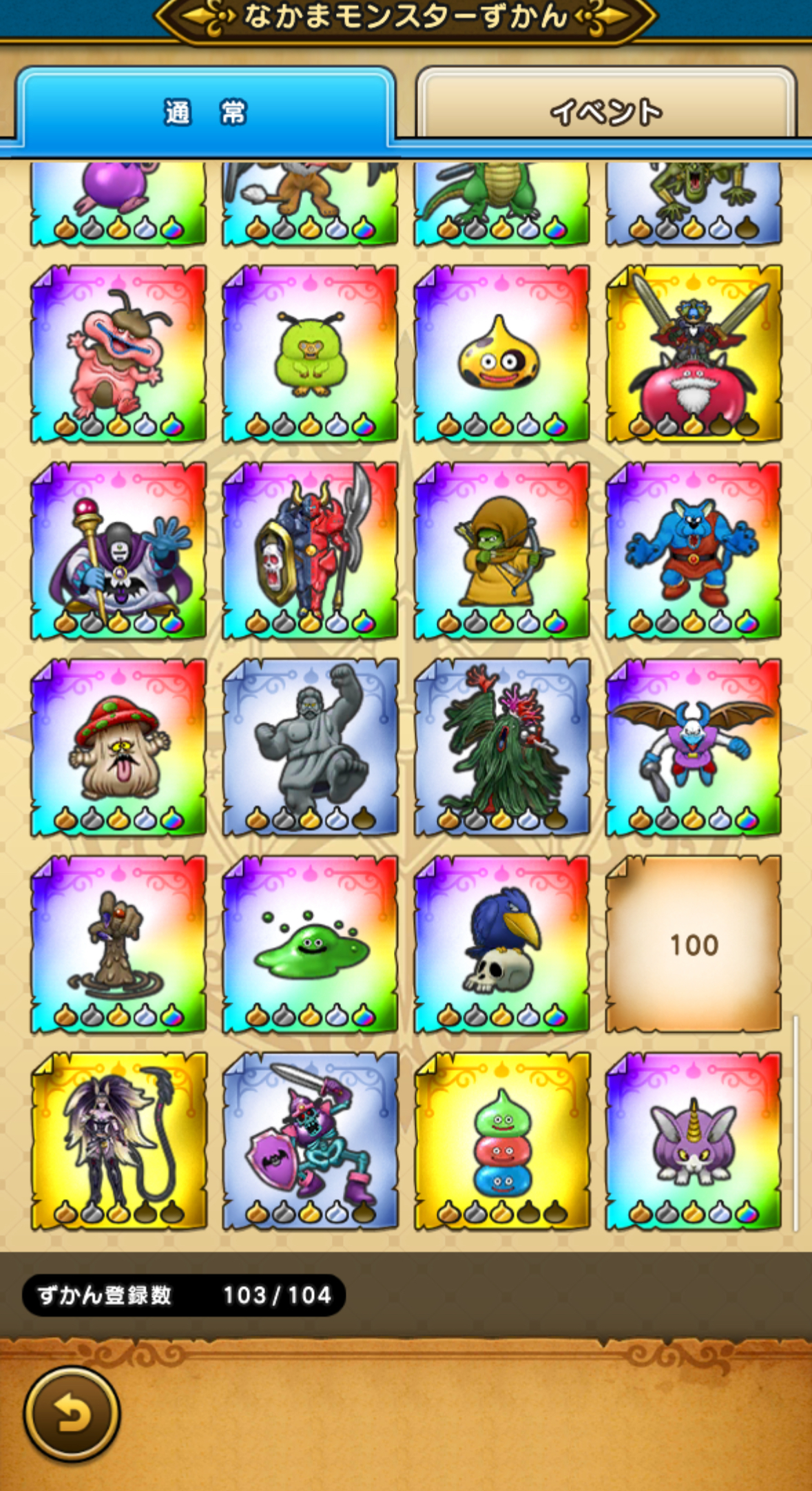Open the stacked three-slime tower card
The height and width of the screenshot is (1491, 812).
[x=501, y=1141]
